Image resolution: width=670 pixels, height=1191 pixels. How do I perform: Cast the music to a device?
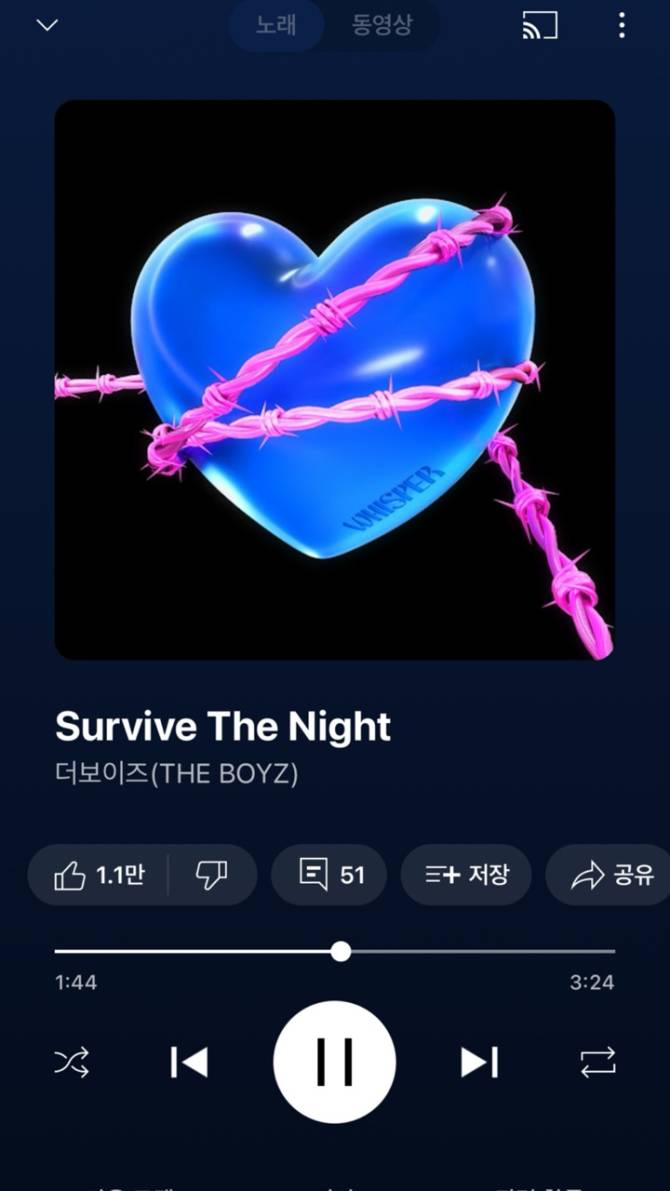tap(540, 26)
